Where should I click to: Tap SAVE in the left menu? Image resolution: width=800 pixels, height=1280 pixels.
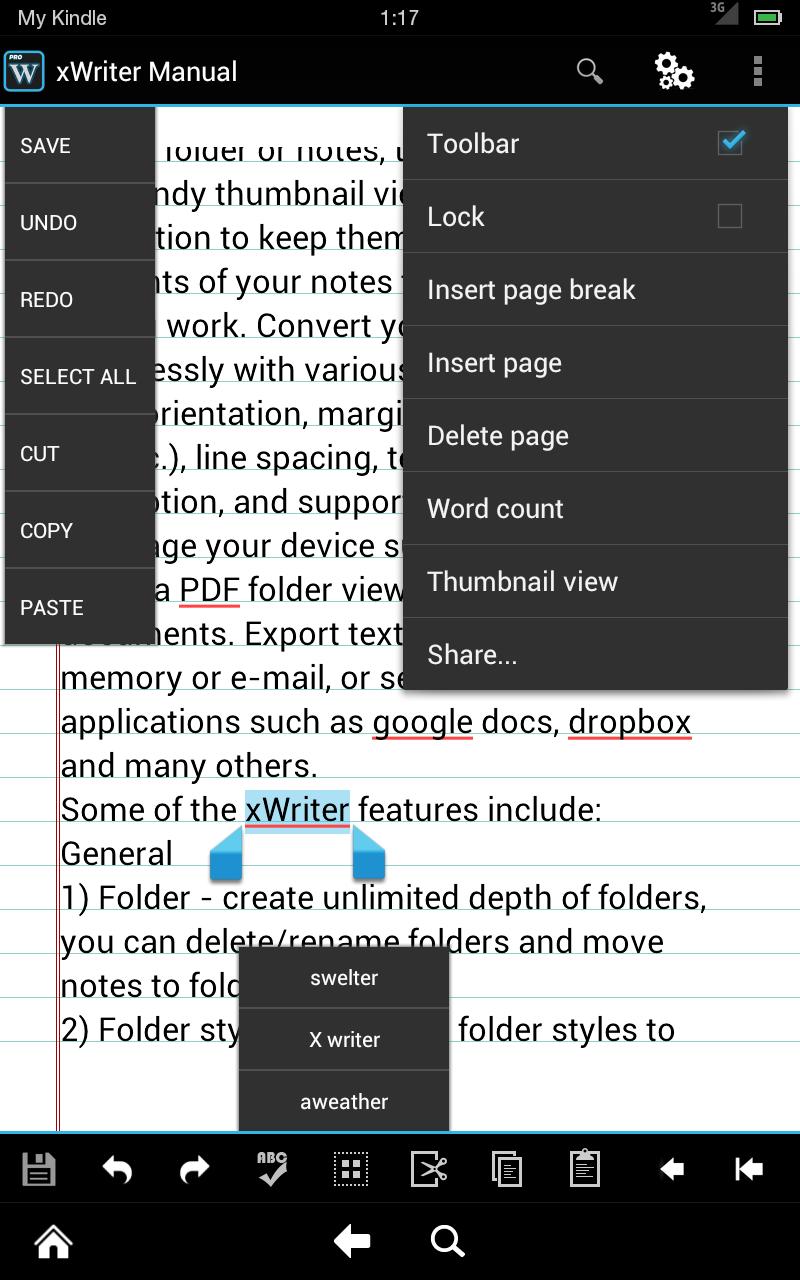click(80, 145)
